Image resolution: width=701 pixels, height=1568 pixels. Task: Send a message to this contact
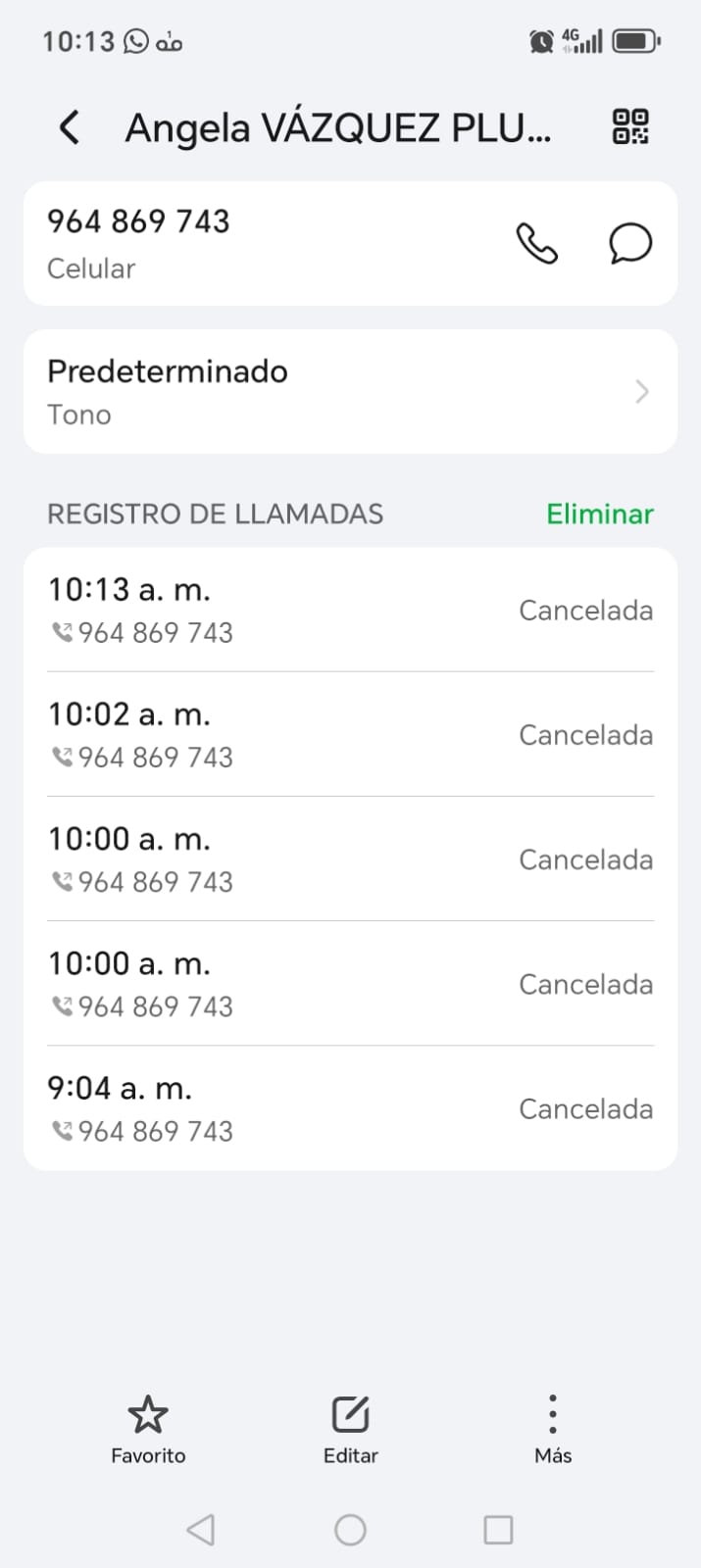630,244
